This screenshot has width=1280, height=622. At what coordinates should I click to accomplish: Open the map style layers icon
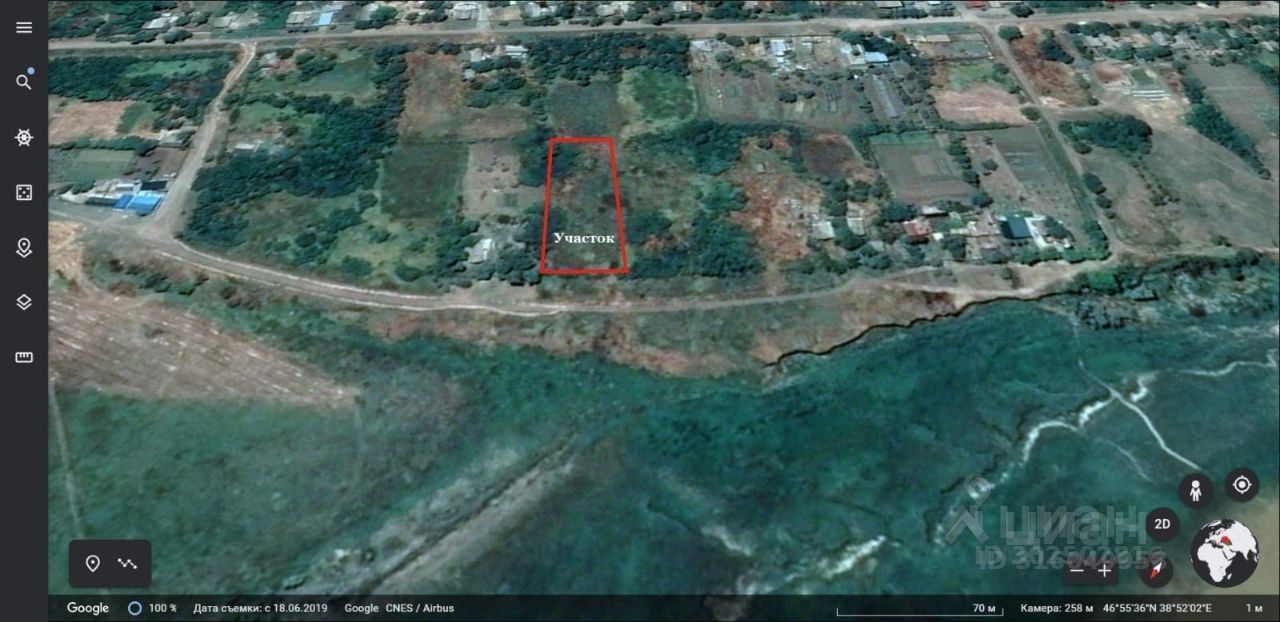(24, 302)
